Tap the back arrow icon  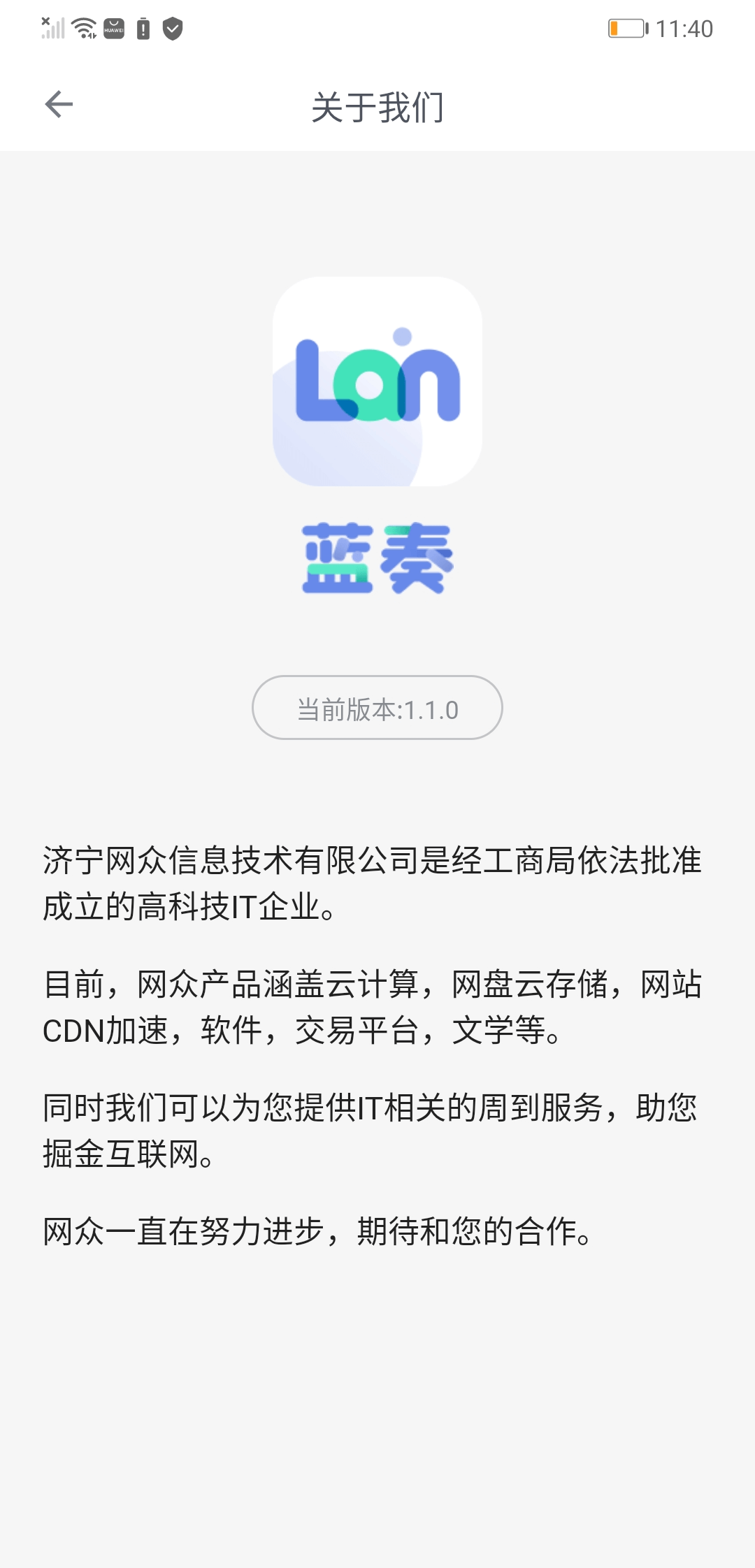tap(58, 106)
